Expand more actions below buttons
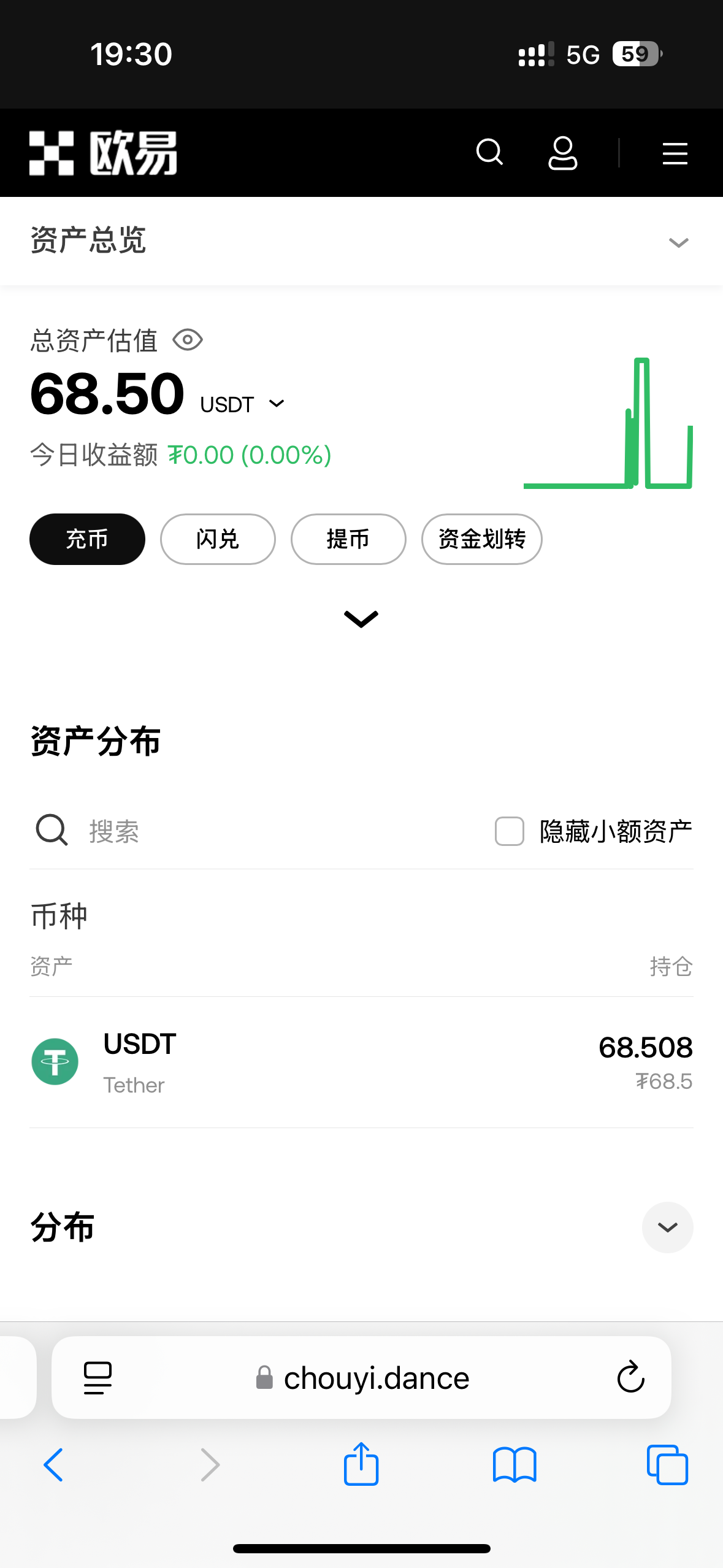Image resolution: width=723 pixels, height=1568 pixels. click(x=361, y=618)
